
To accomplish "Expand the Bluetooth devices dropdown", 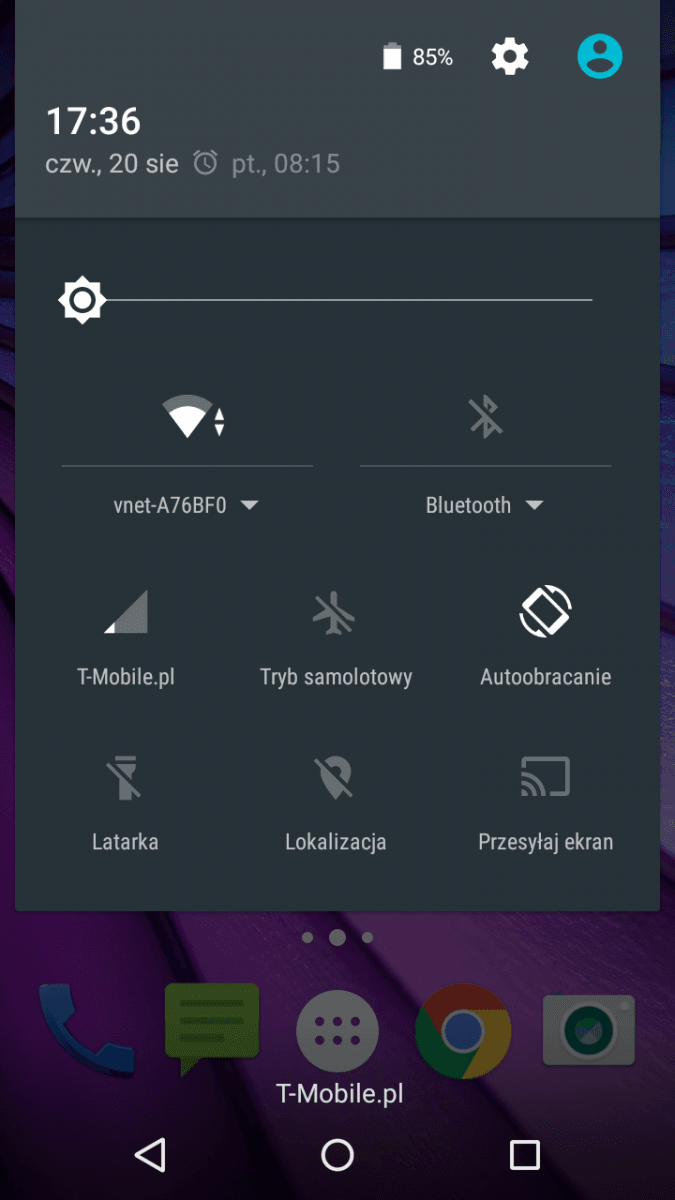I will (485, 505).
